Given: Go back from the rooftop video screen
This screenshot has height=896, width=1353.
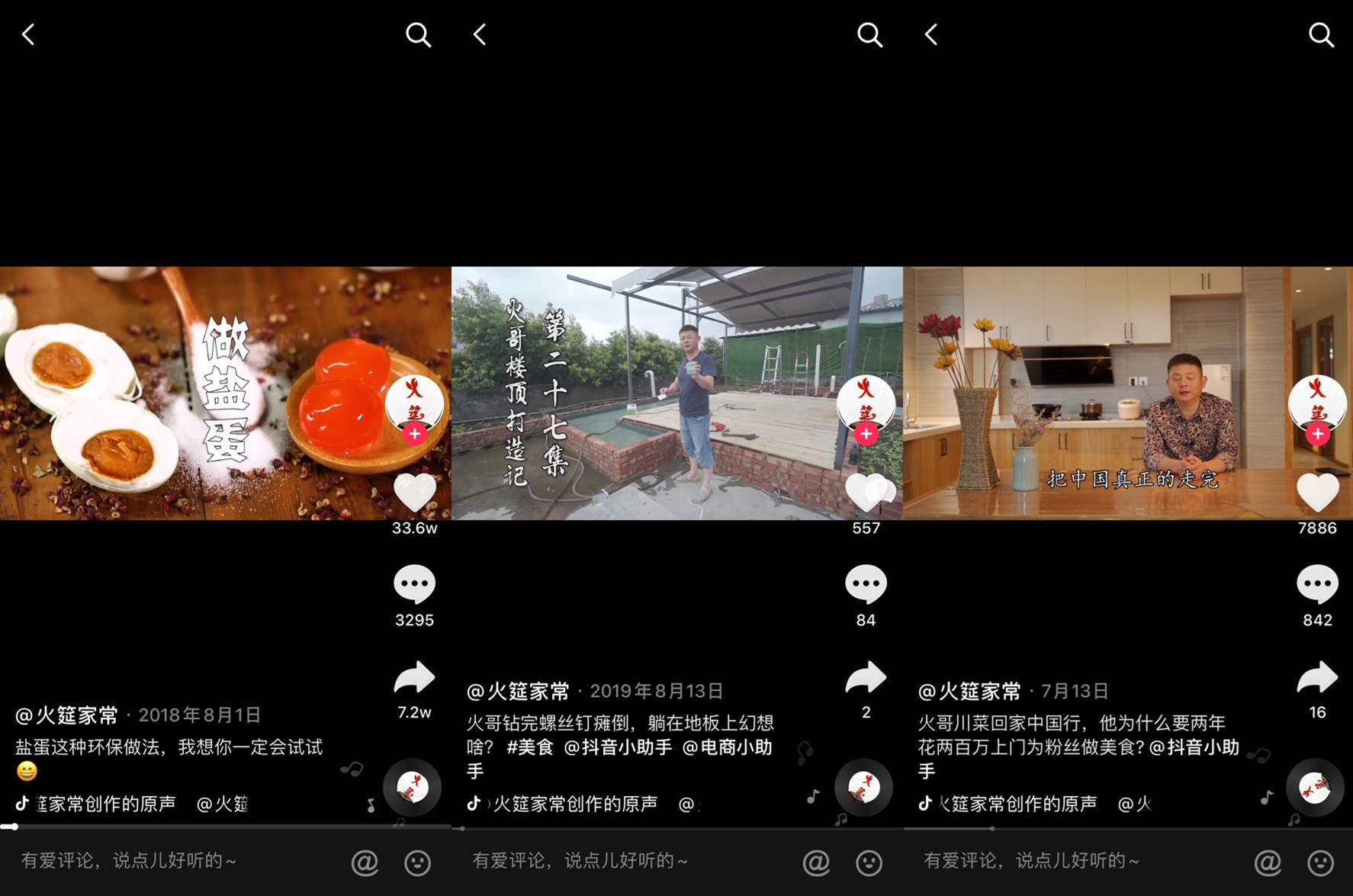Looking at the screenshot, I should (480, 35).
